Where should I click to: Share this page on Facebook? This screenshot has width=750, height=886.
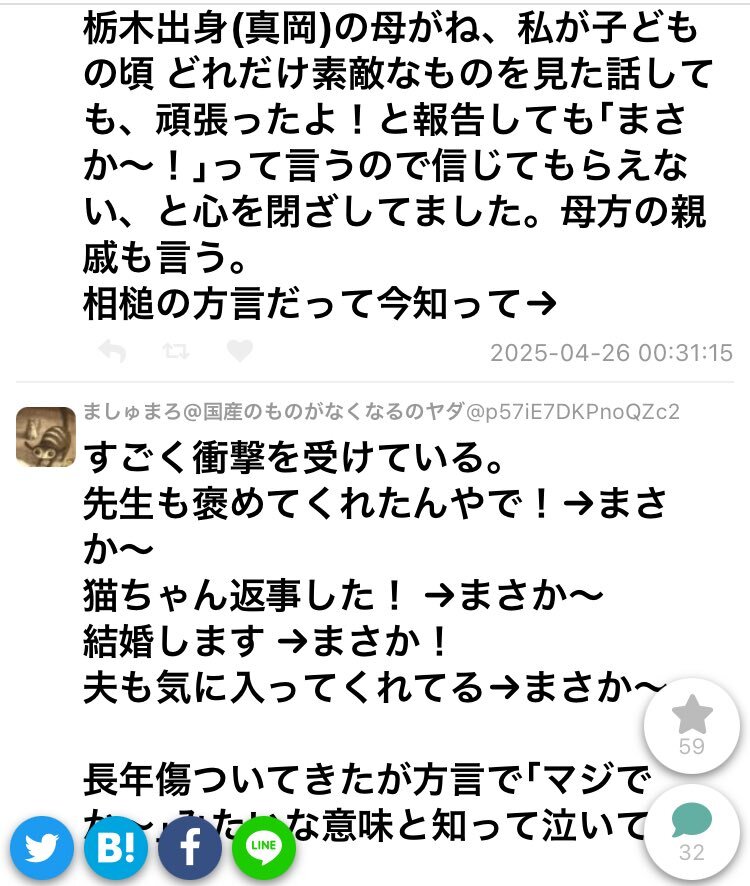pyautogui.click(x=190, y=848)
